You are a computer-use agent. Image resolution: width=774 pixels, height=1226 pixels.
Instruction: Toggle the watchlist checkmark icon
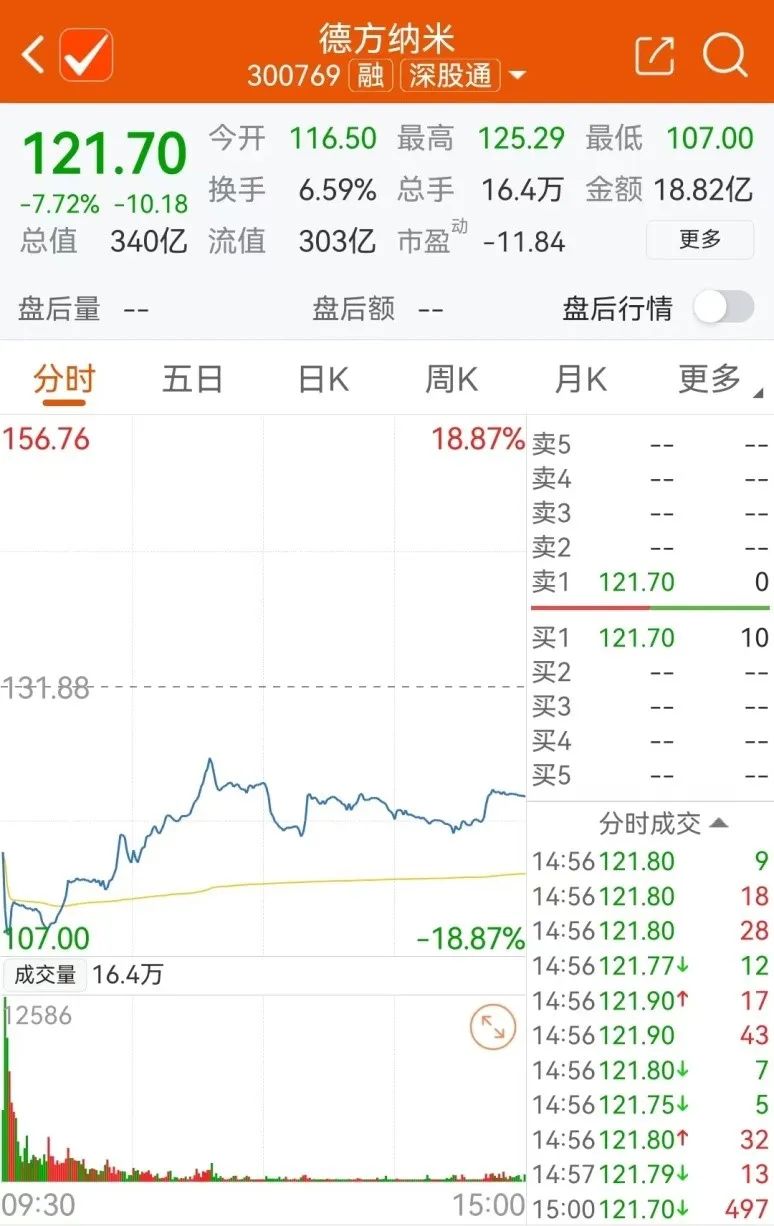click(x=86, y=54)
